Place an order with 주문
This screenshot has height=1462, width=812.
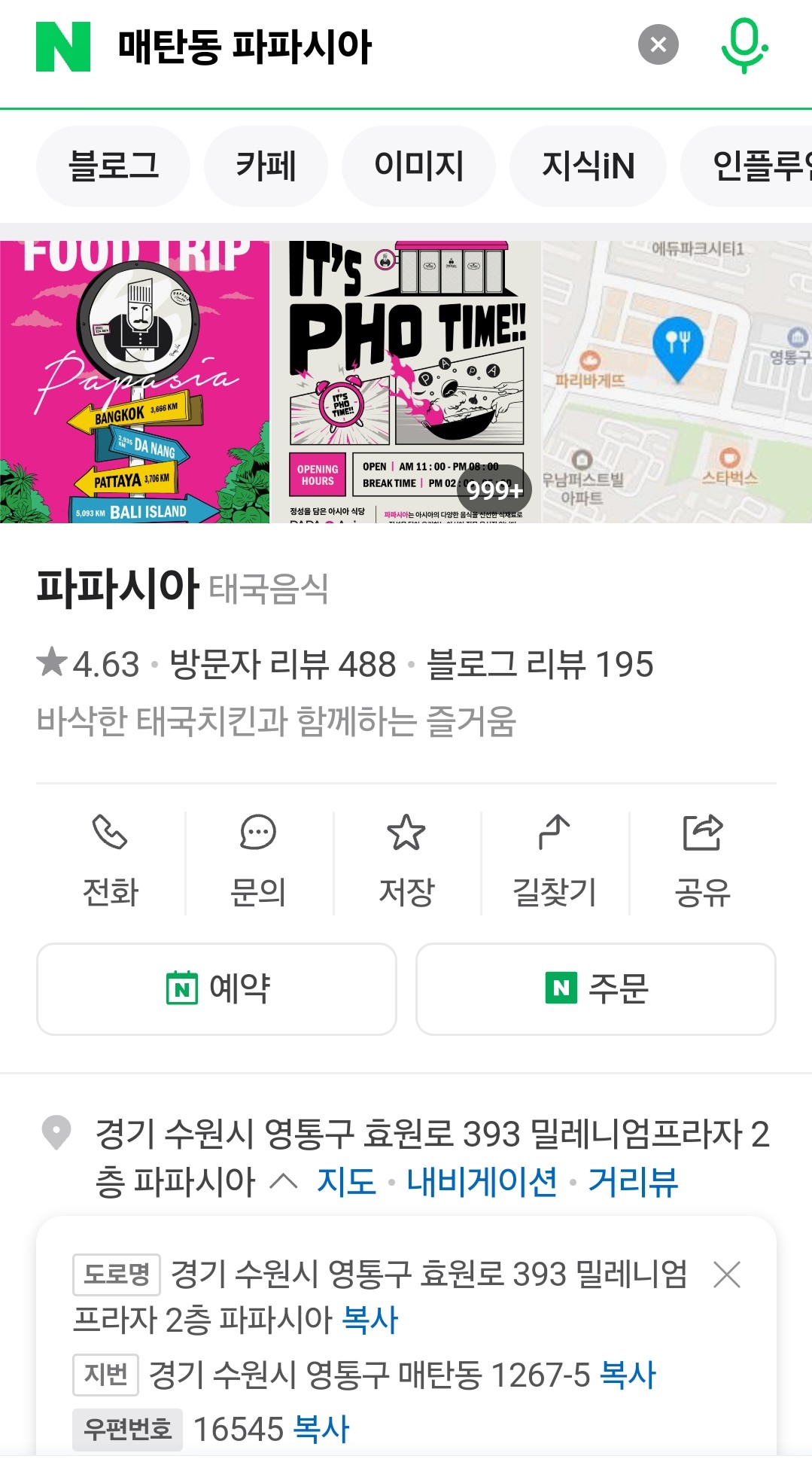point(595,988)
